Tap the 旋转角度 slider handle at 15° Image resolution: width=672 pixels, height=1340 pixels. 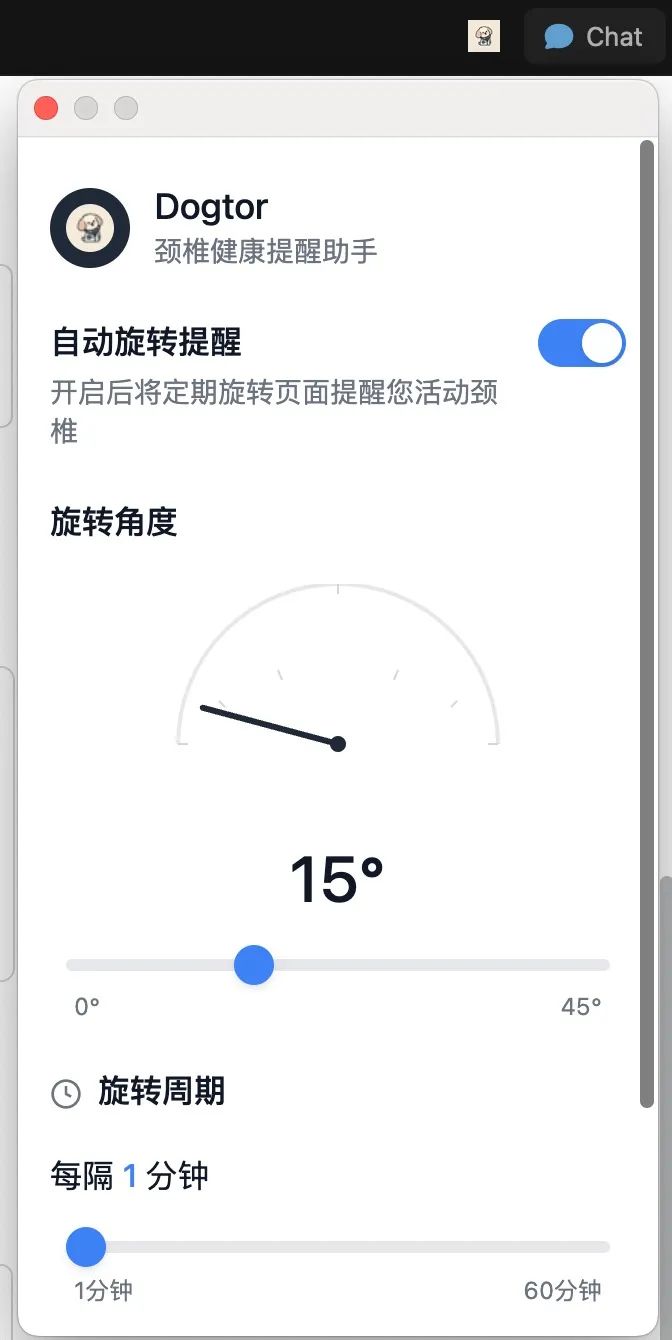click(x=254, y=965)
